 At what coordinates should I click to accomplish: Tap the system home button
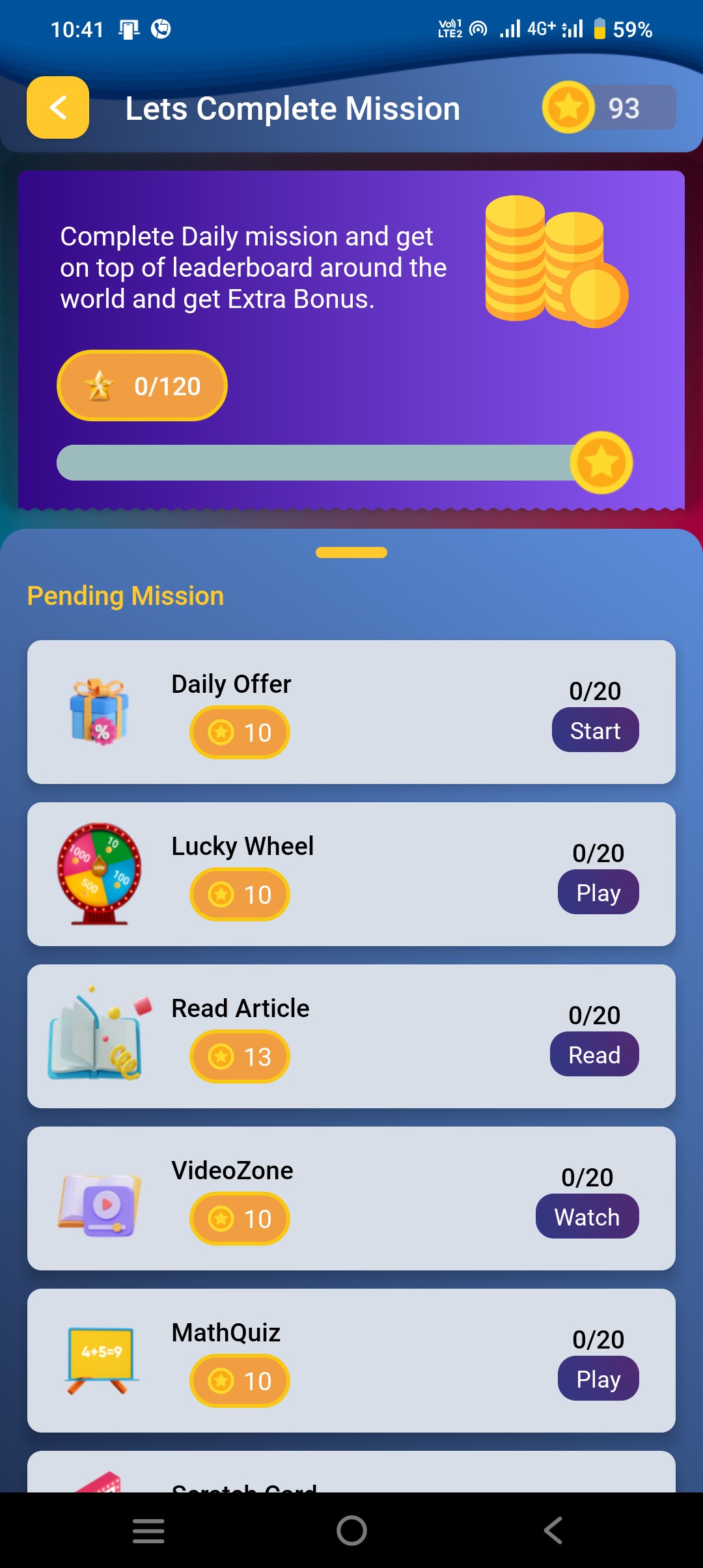click(x=351, y=1530)
